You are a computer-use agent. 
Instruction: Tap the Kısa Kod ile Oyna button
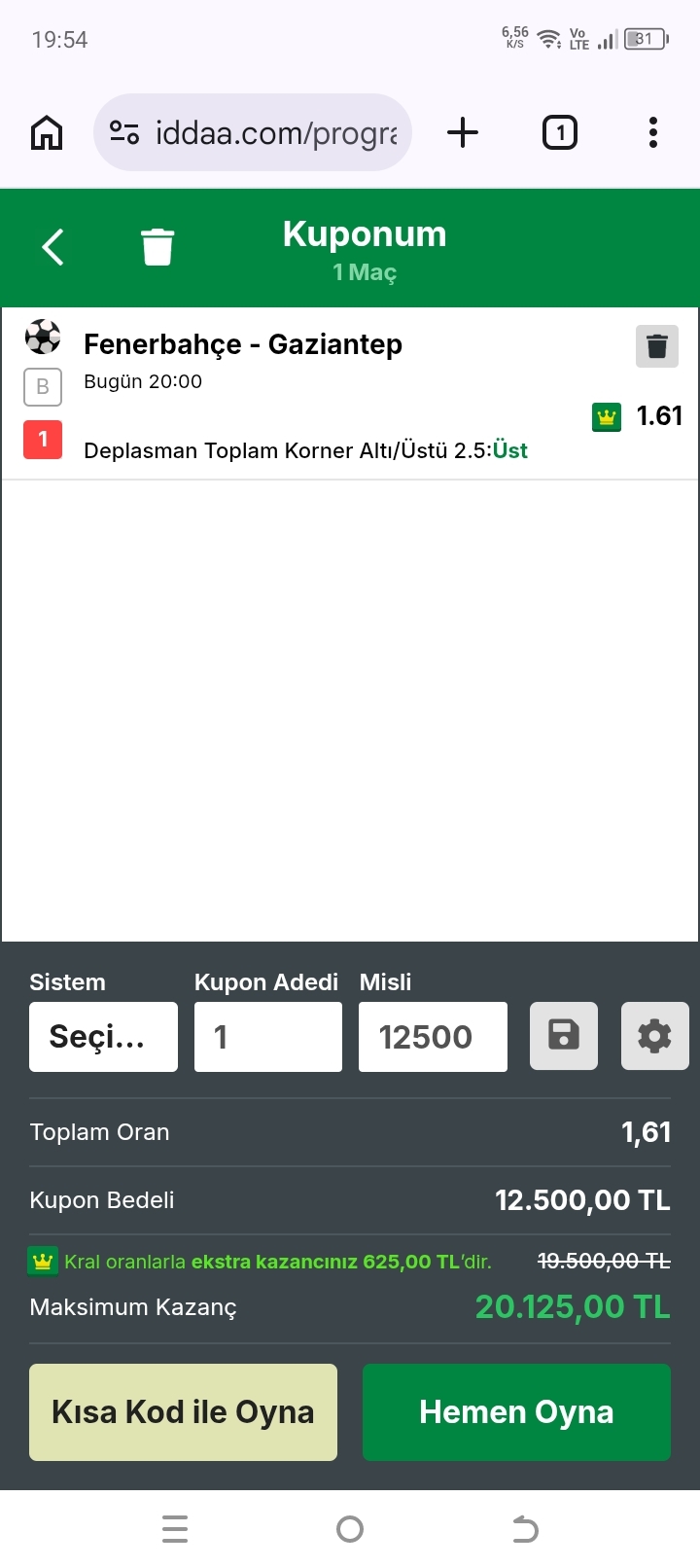click(183, 1411)
